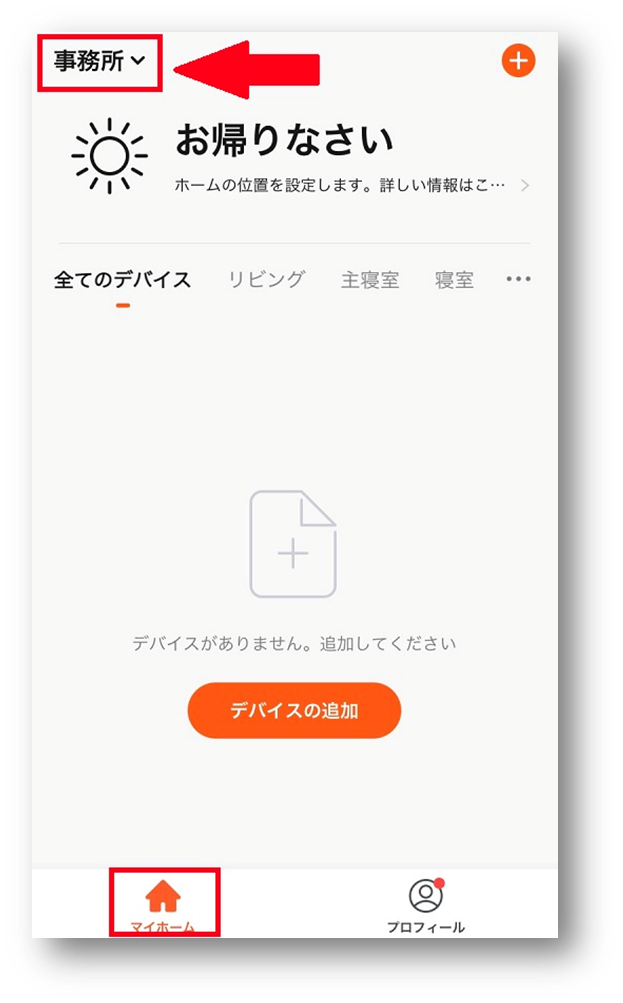Switch to the 主寝室 room tab
This screenshot has height=1003, width=623.
click(x=370, y=280)
